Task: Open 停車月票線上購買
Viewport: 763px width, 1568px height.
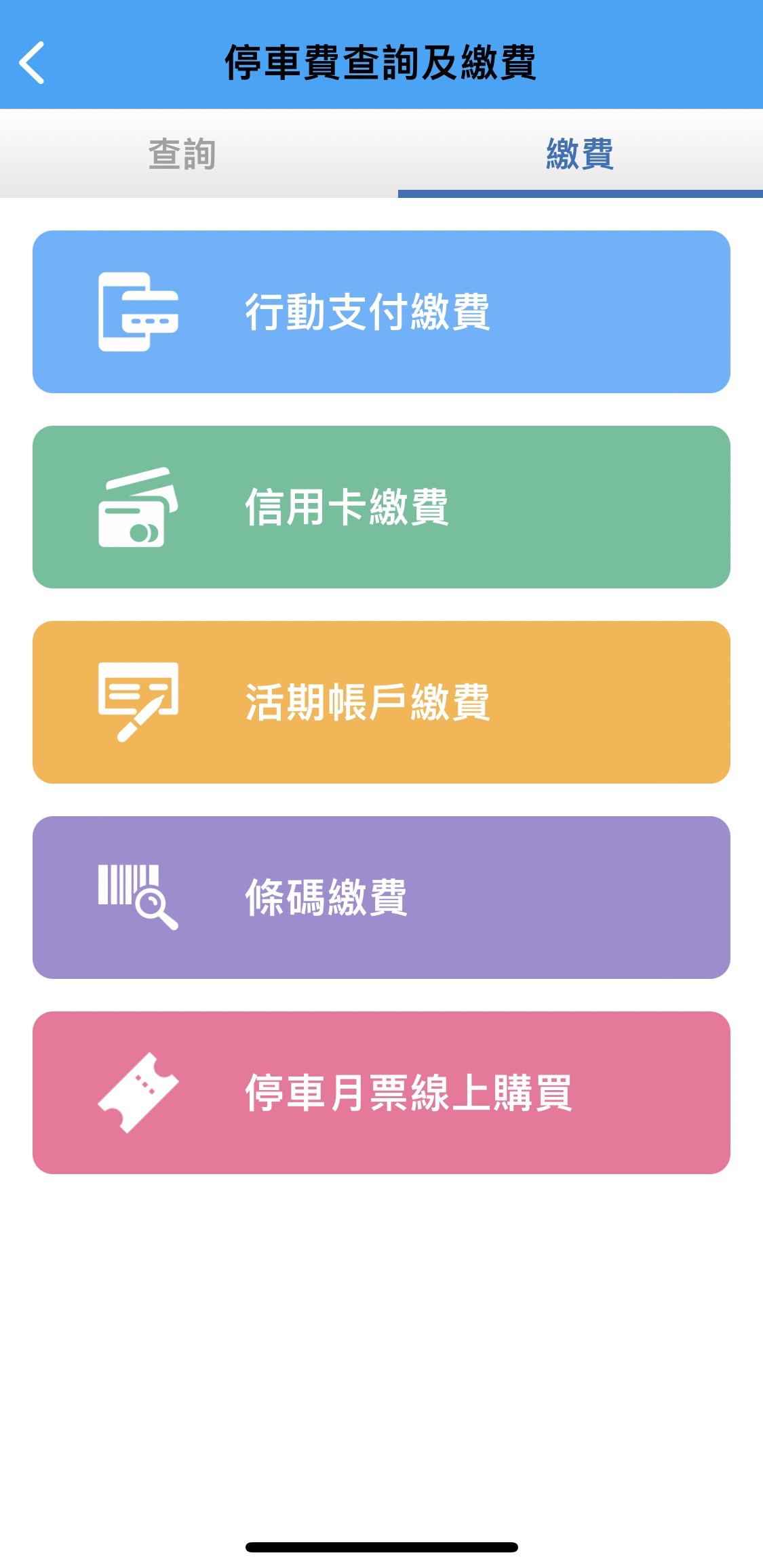Action: (x=381, y=1093)
